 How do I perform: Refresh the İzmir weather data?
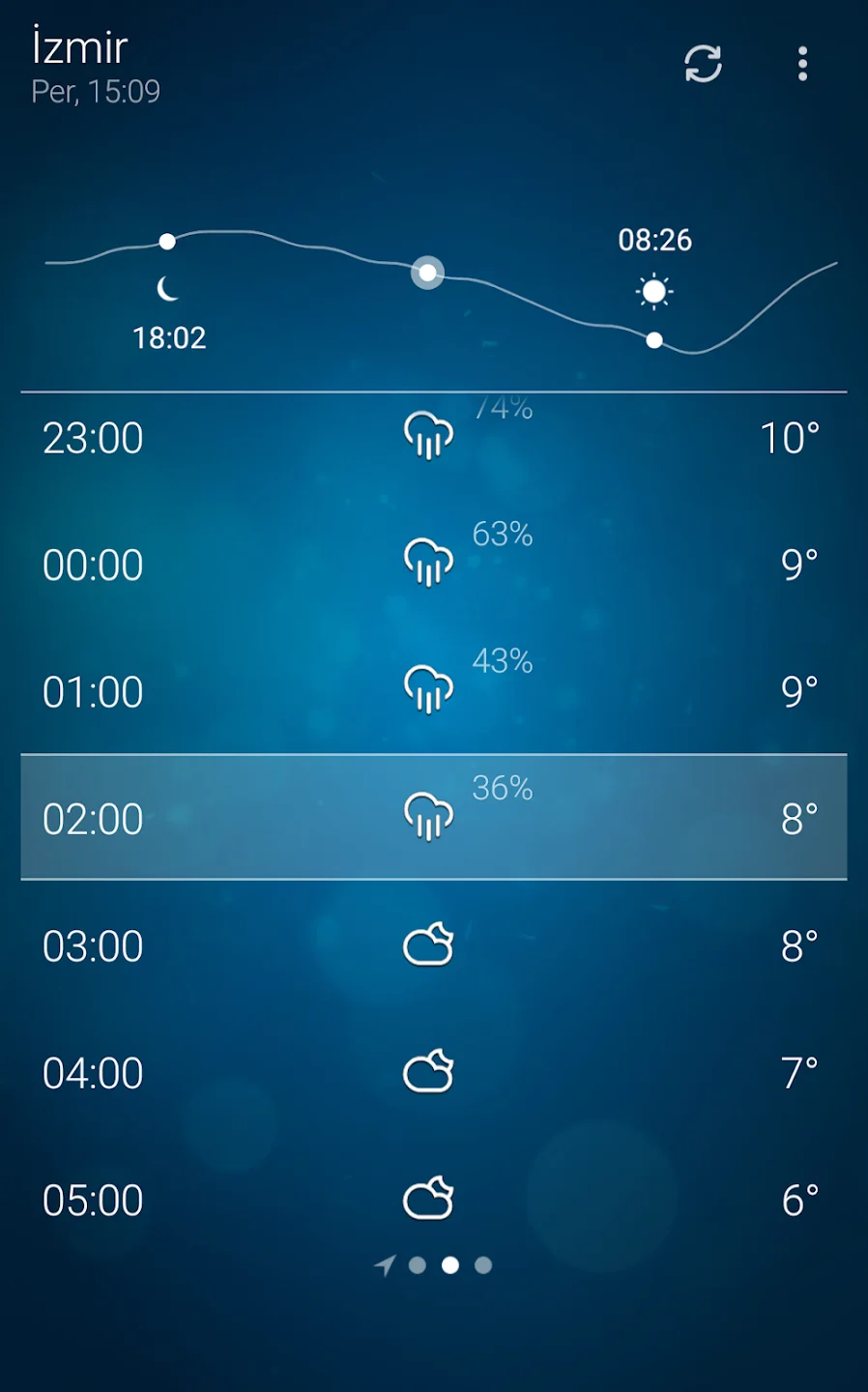pos(703,64)
